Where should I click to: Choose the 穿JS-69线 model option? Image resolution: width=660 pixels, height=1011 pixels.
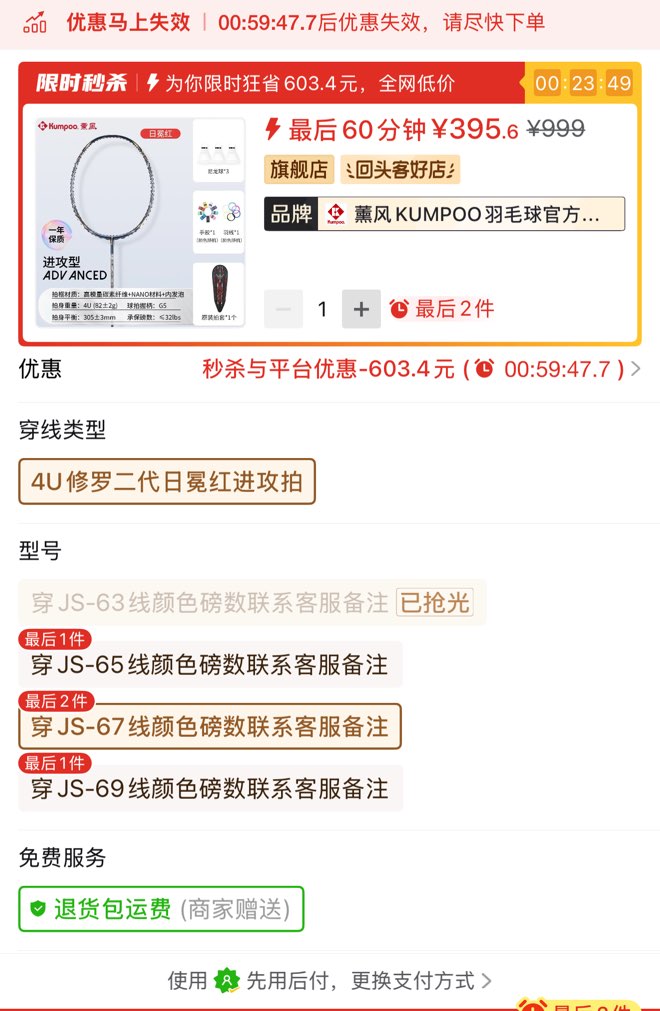[210, 789]
